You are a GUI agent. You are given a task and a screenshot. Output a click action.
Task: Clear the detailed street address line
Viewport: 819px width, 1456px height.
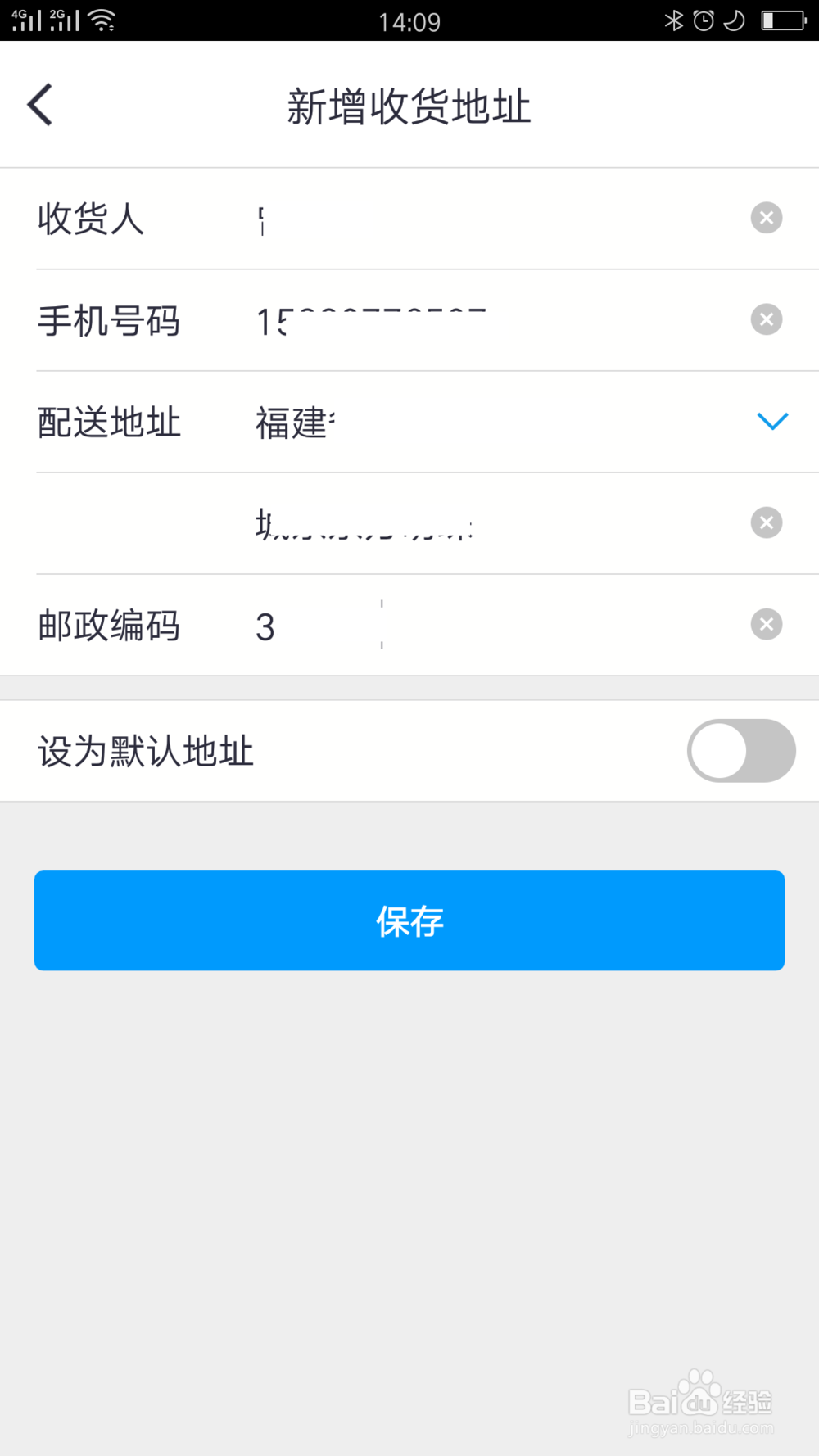pyautogui.click(x=766, y=522)
